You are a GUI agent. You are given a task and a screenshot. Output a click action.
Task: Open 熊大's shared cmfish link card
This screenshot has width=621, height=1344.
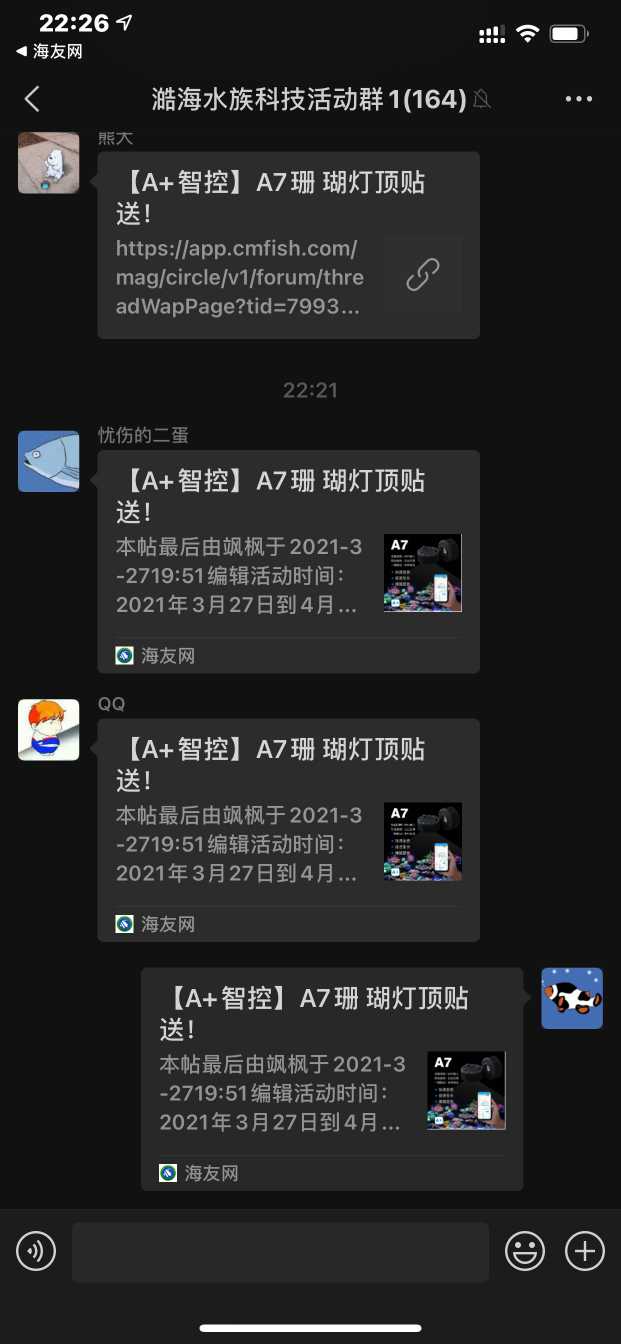(288, 245)
